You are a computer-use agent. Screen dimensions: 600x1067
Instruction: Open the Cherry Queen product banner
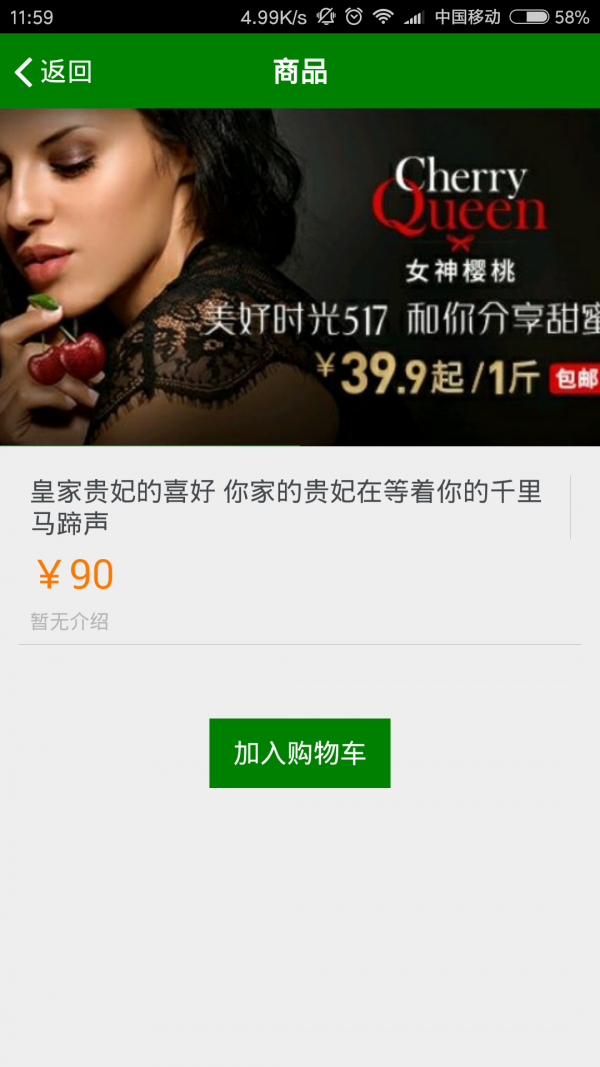[300, 277]
